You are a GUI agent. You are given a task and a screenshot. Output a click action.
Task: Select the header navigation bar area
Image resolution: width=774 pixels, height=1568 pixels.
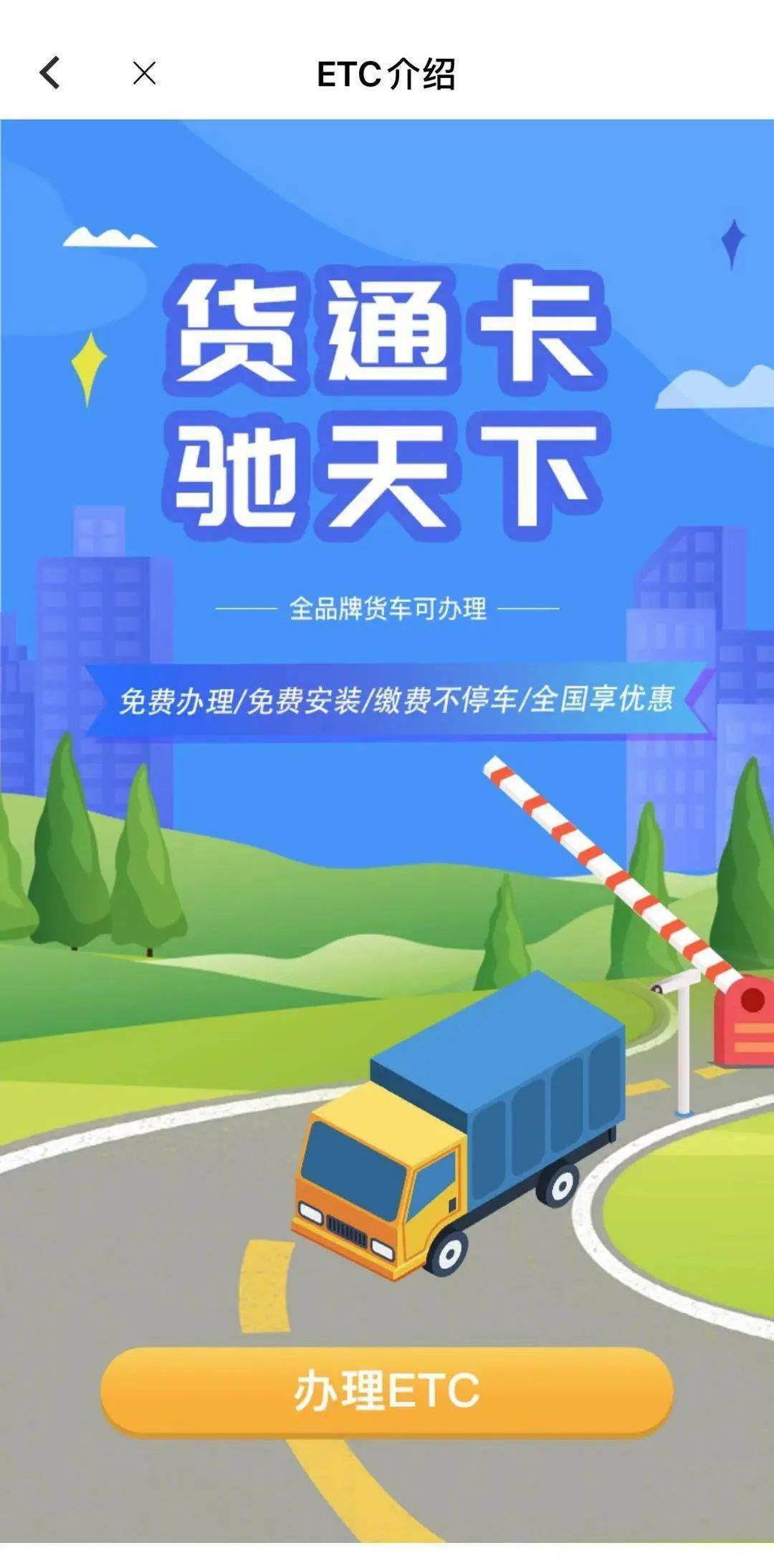click(387, 74)
